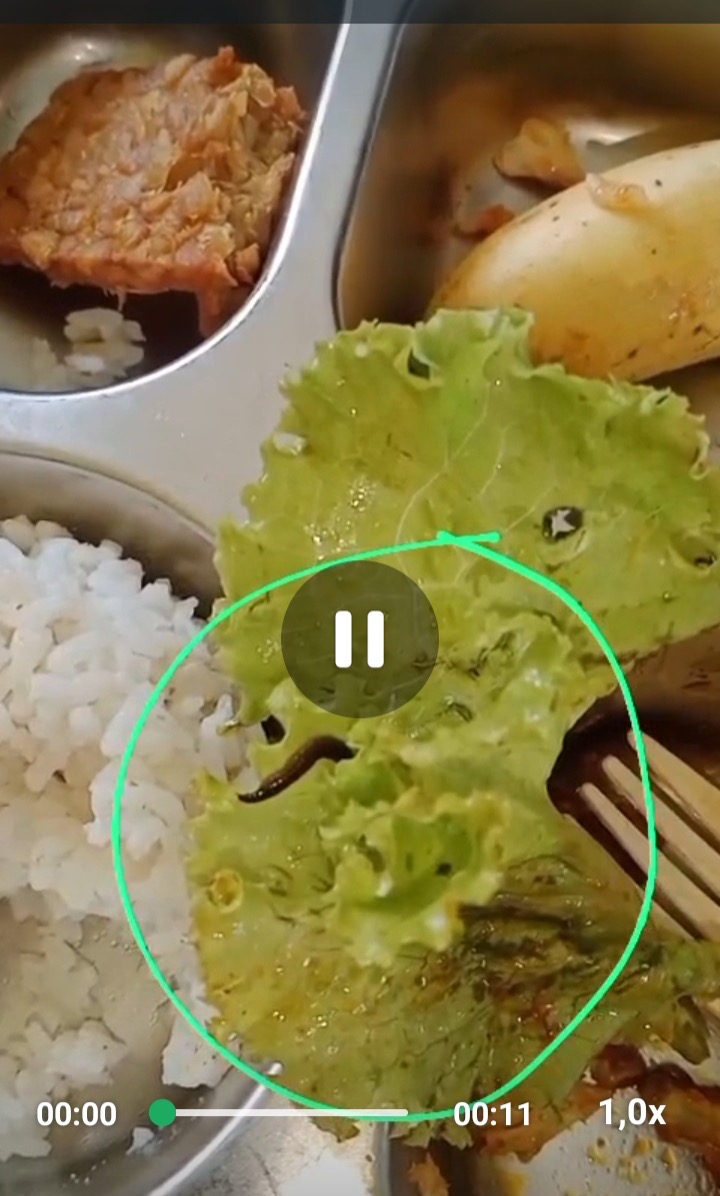Pause the playing video
Viewport: 720px width, 1196px height.
(x=359, y=639)
